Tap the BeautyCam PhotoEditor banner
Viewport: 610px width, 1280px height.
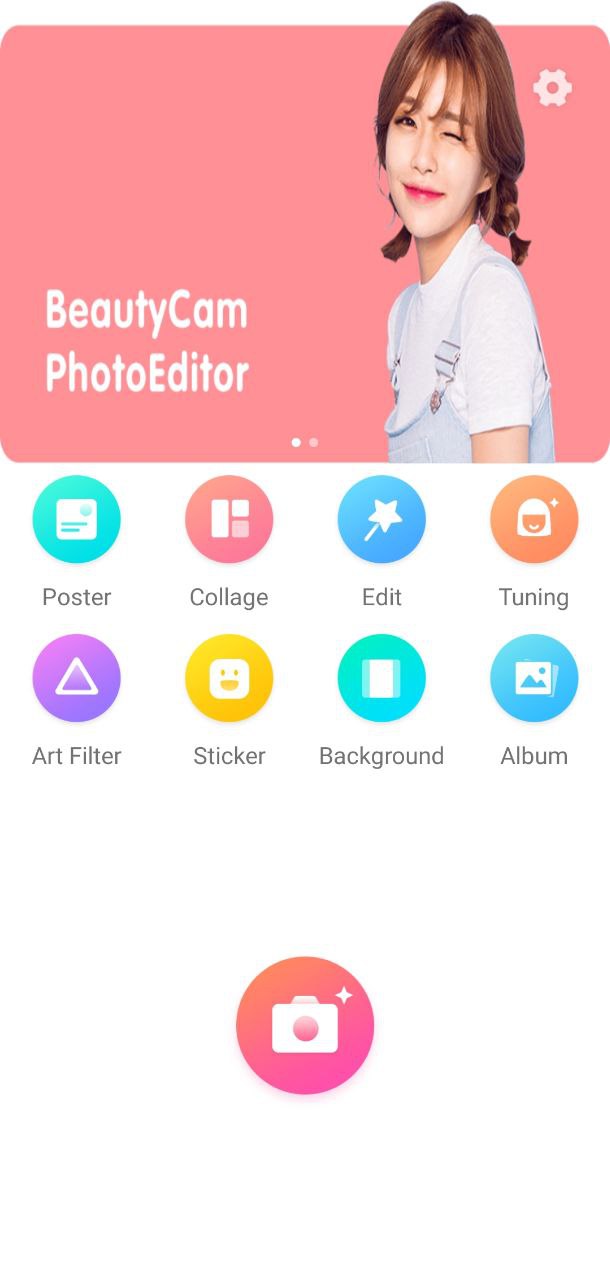pyautogui.click(x=200, y=300)
